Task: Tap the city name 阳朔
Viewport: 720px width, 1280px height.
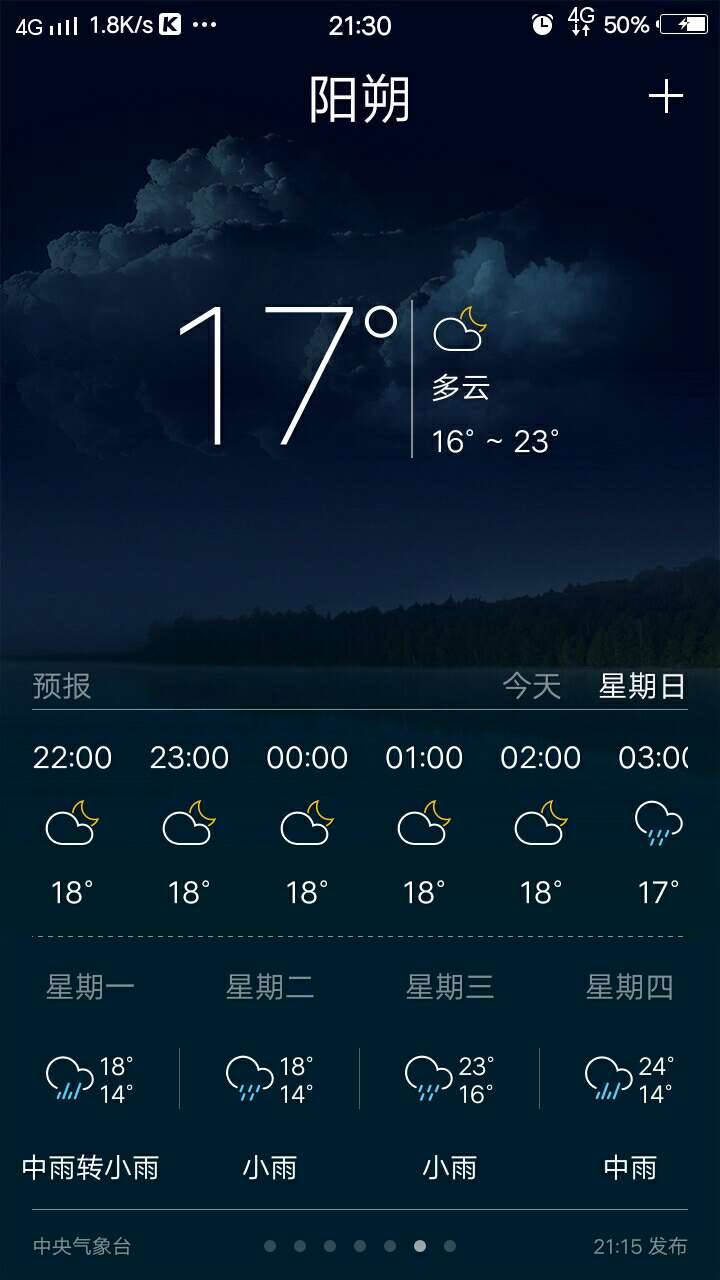Action: 360,98
